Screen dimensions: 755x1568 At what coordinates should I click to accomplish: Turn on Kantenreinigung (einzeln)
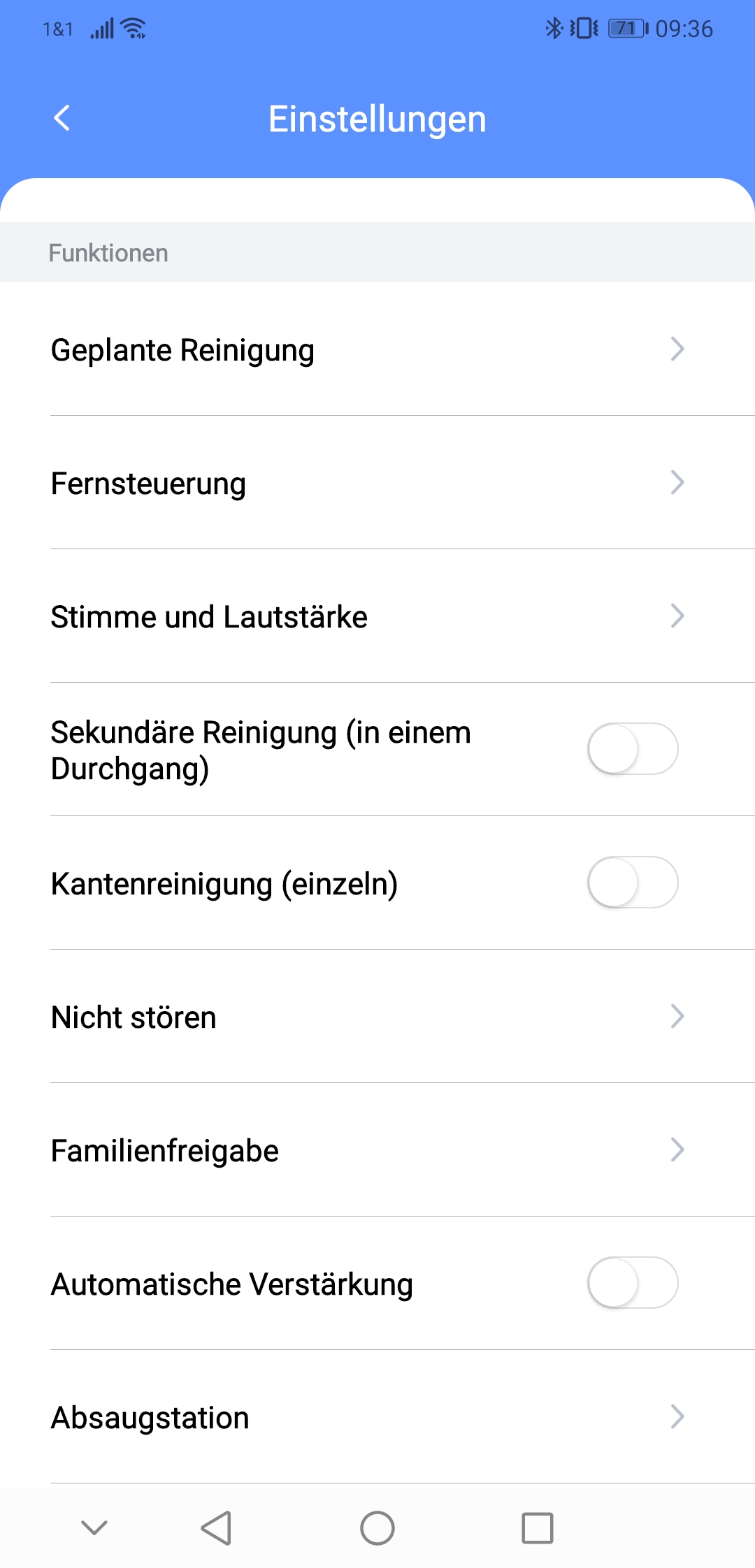pyautogui.click(x=632, y=883)
